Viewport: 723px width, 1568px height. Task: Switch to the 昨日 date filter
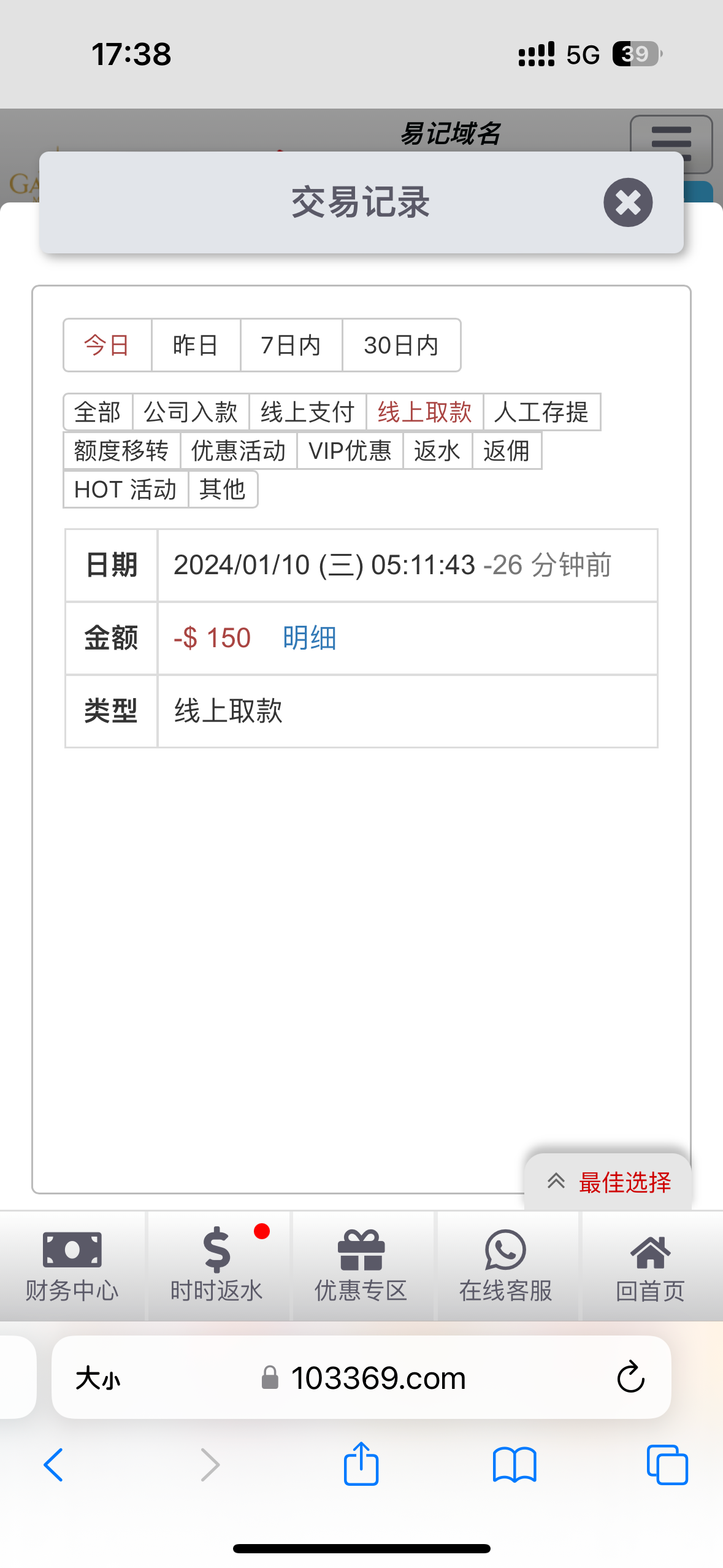(196, 345)
